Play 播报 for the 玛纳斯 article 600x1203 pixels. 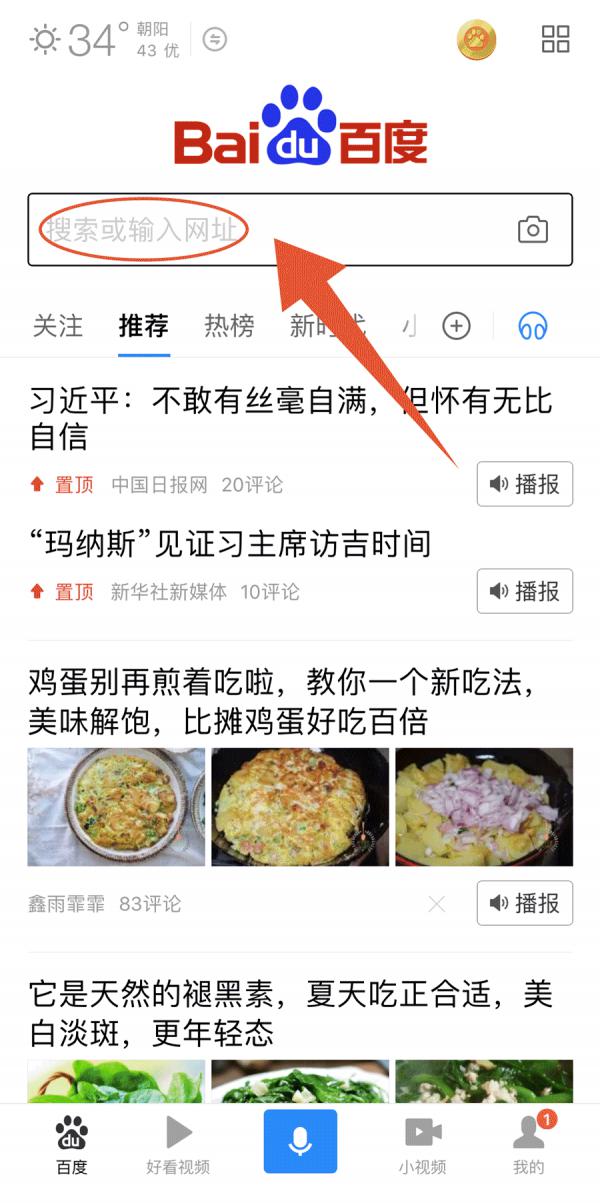(524, 591)
